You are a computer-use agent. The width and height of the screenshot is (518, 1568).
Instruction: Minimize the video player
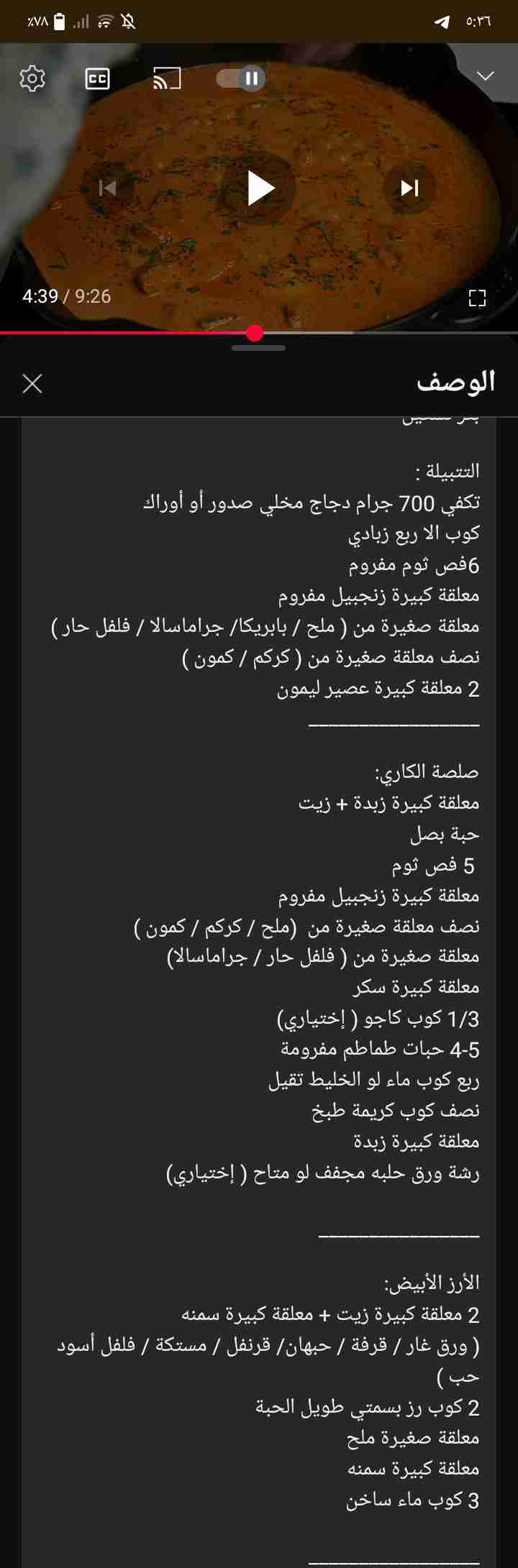[x=486, y=76]
